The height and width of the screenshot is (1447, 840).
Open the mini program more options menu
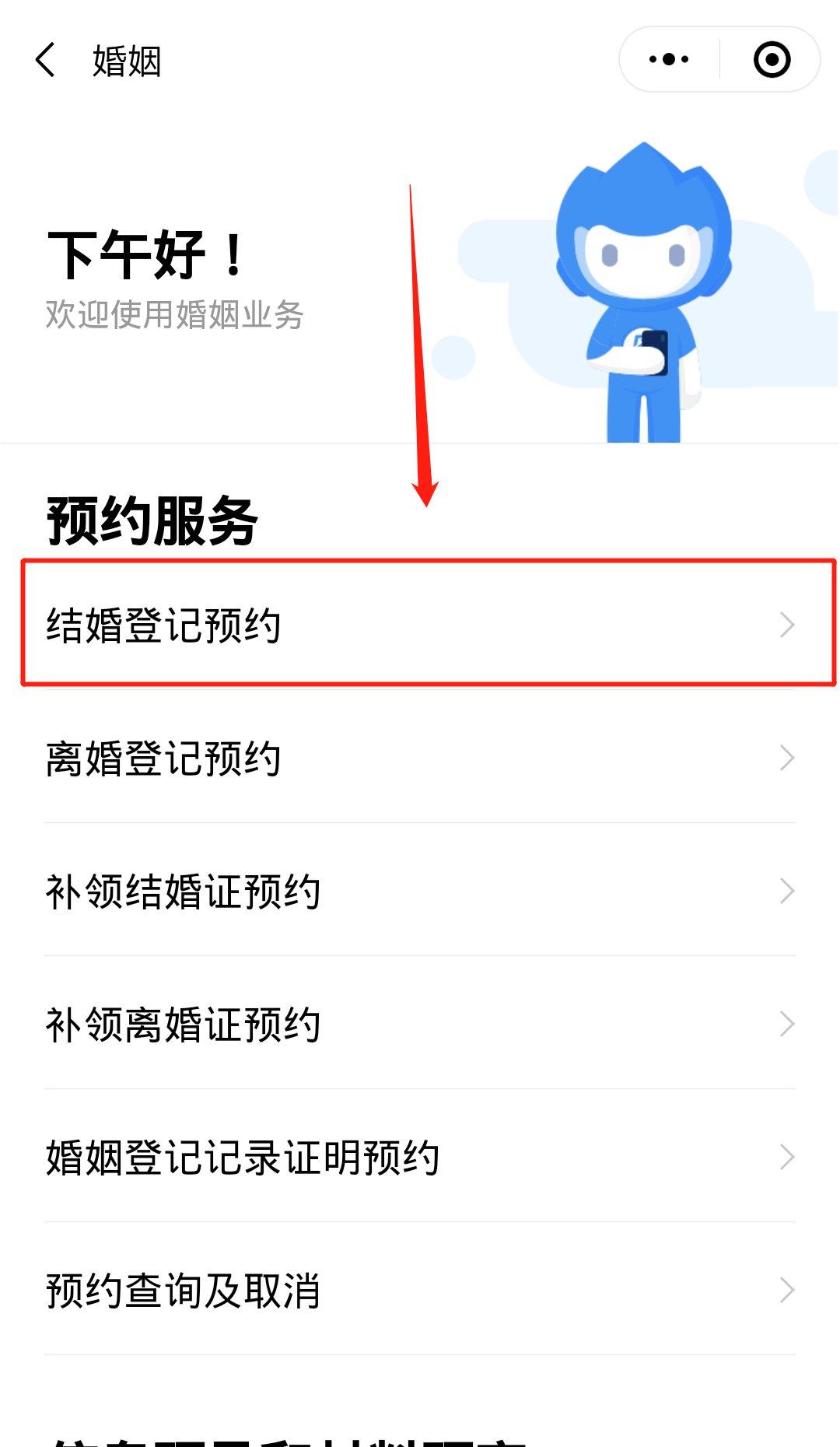[x=669, y=60]
